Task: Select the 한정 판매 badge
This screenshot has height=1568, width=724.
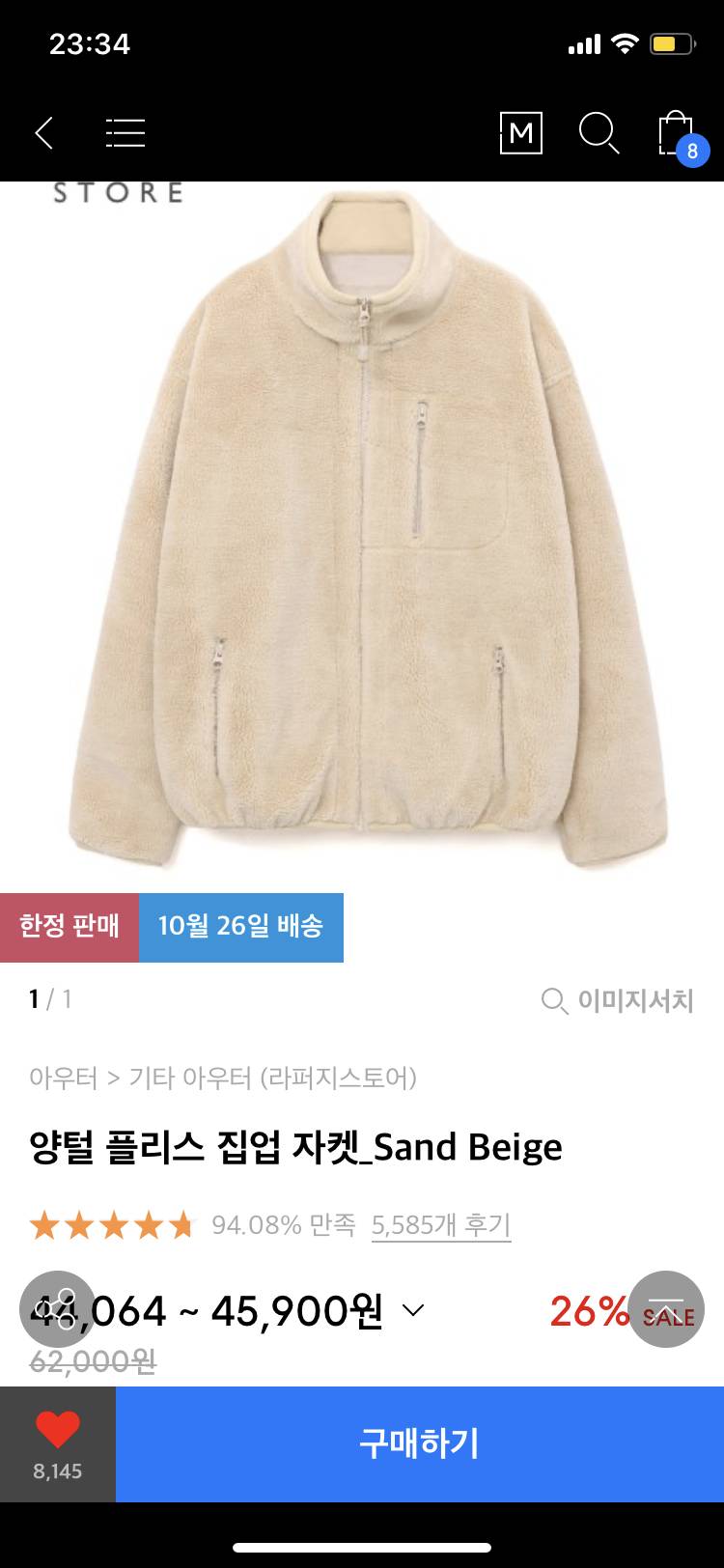Action: click(69, 927)
